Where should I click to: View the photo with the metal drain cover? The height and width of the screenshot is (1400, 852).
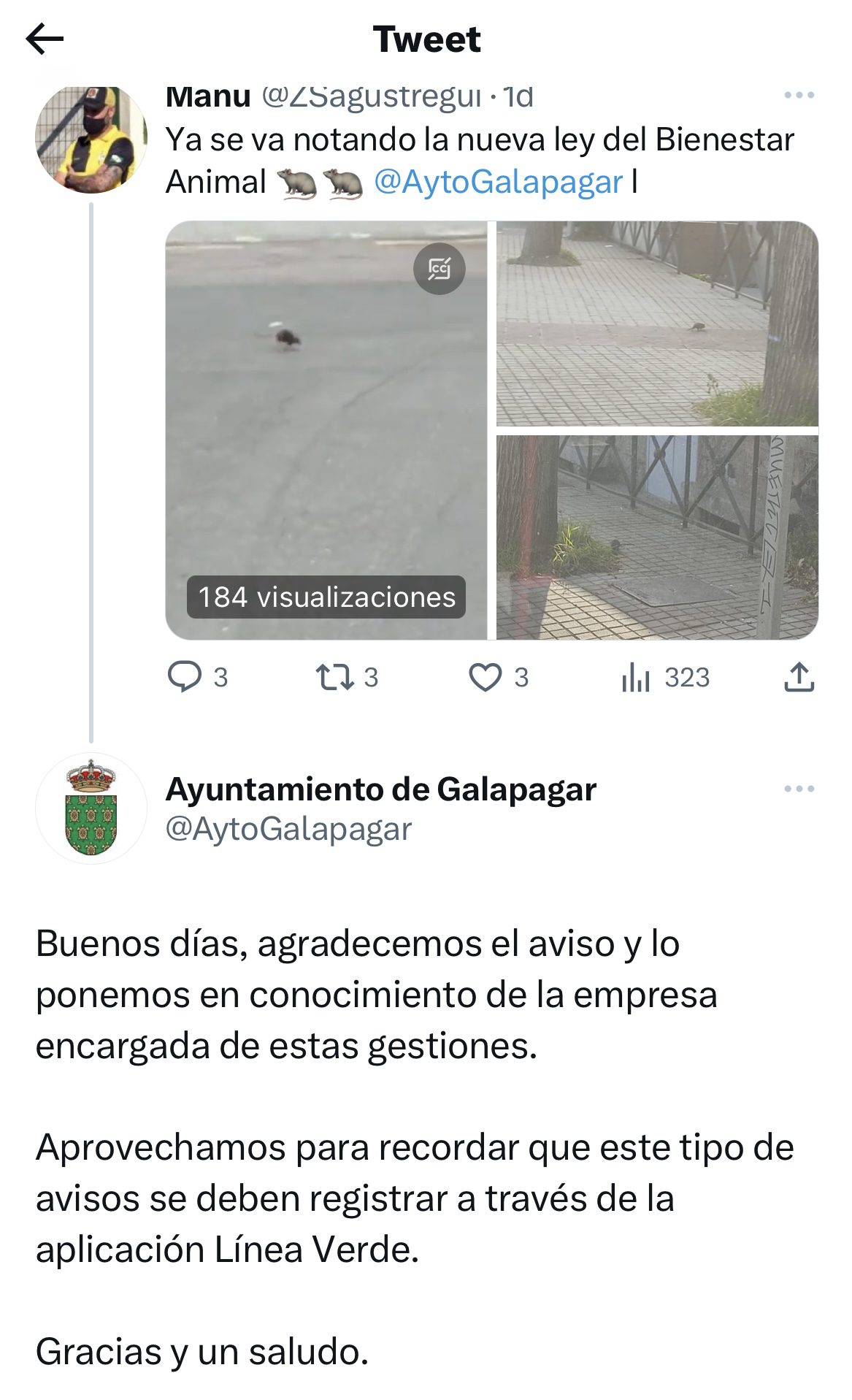(657, 538)
